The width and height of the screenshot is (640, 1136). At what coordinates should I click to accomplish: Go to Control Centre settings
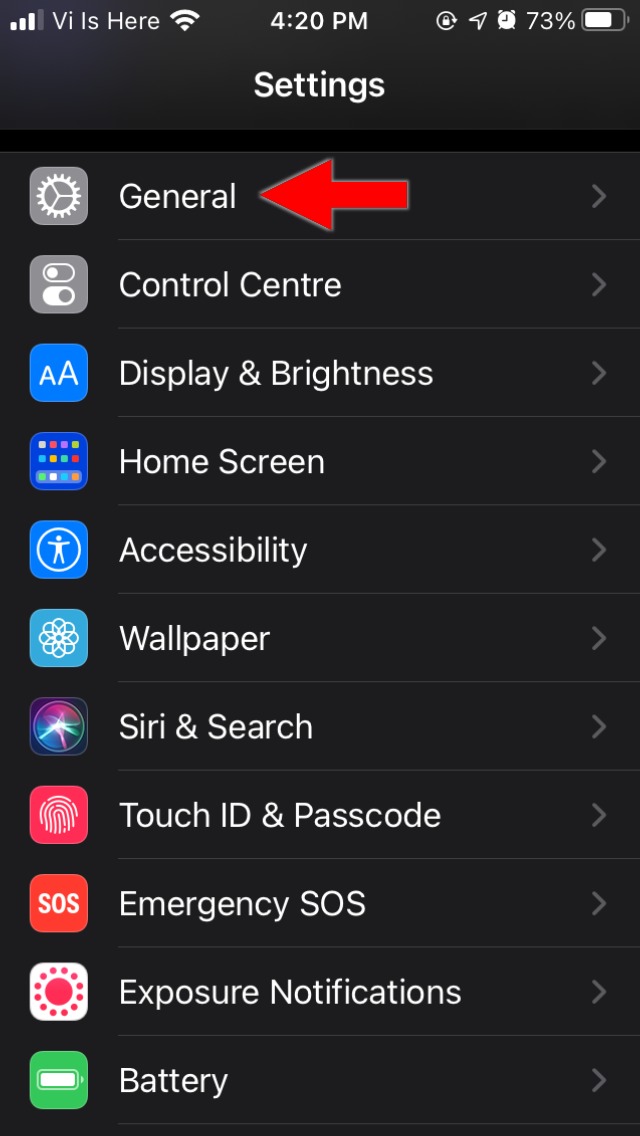(230, 285)
